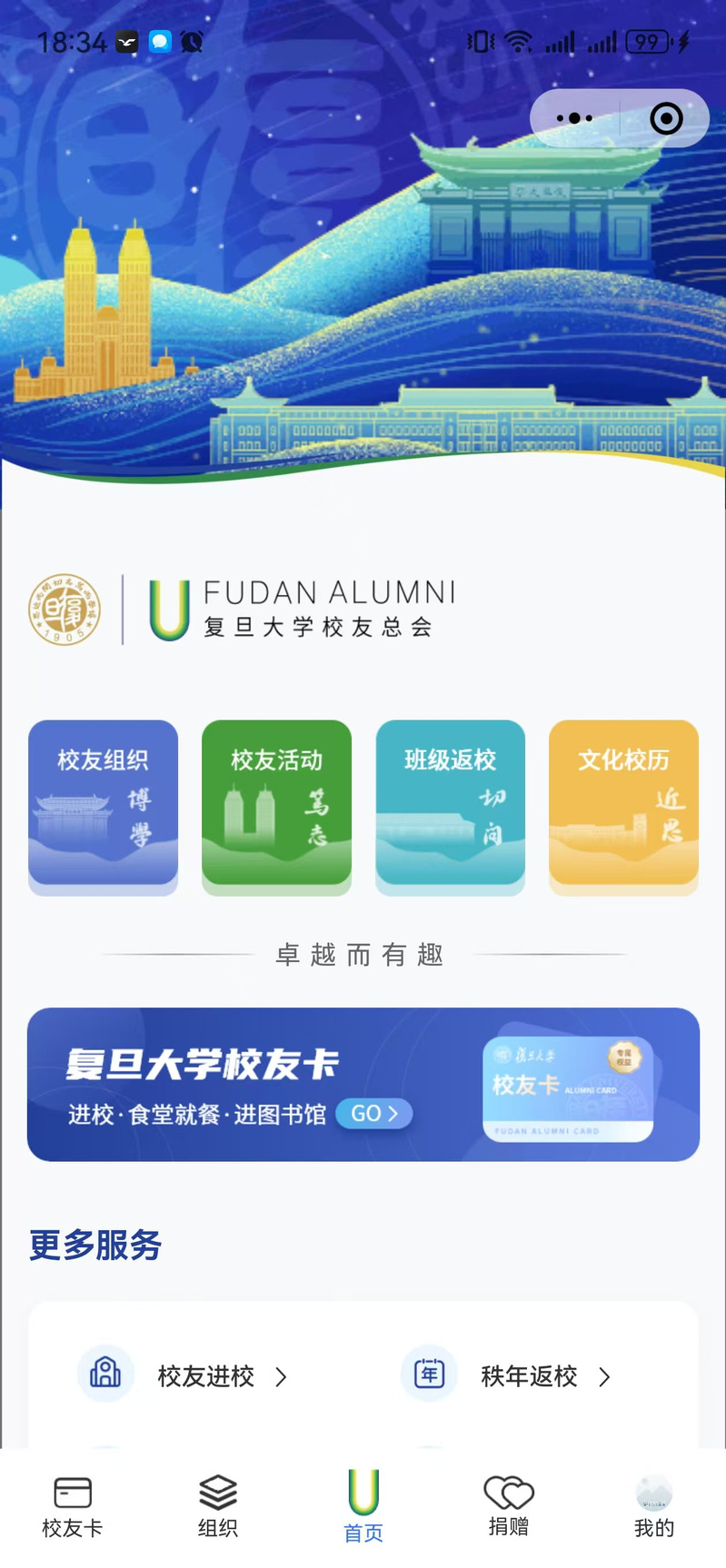Viewport: 726px width, 1568px height.
Task: Open 秩年返校 service
Action: [529, 1375]
